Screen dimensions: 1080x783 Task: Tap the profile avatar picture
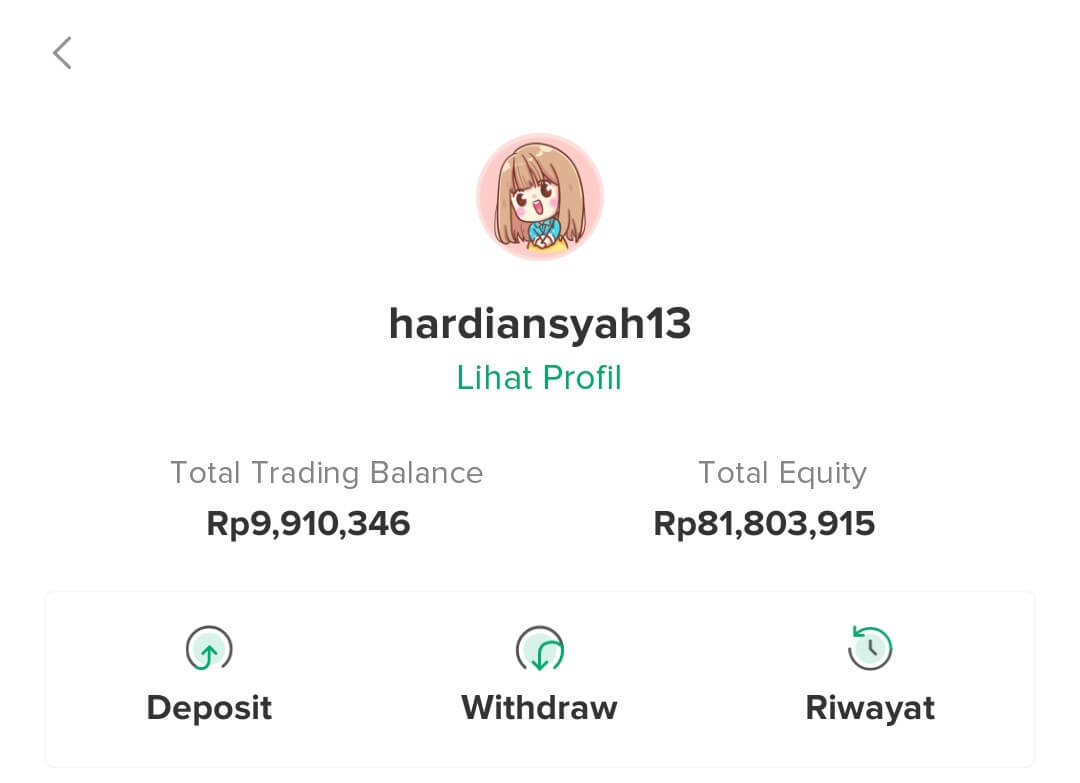540,197
